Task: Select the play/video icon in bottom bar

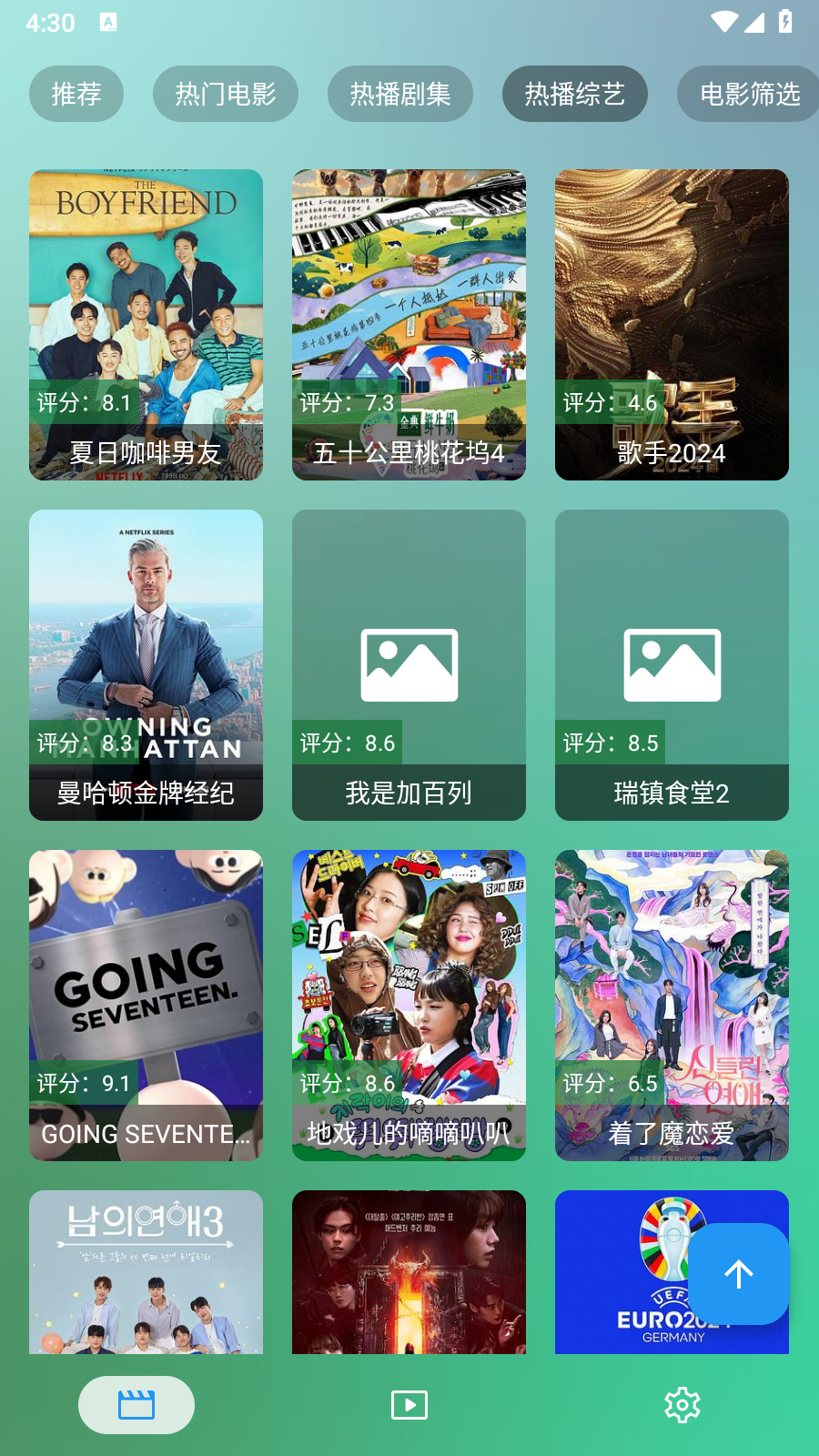Action: click(x=409, y=1404)
